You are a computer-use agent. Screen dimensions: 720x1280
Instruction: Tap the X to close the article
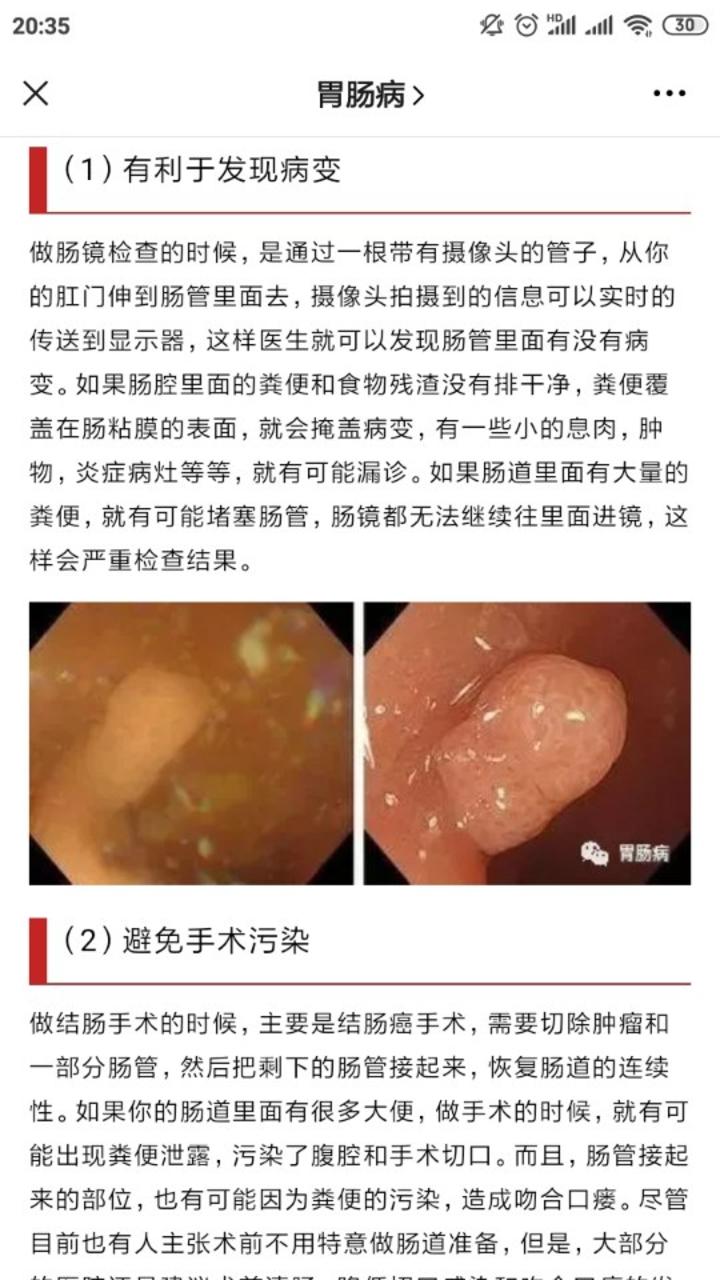click(x=36, y=94)
